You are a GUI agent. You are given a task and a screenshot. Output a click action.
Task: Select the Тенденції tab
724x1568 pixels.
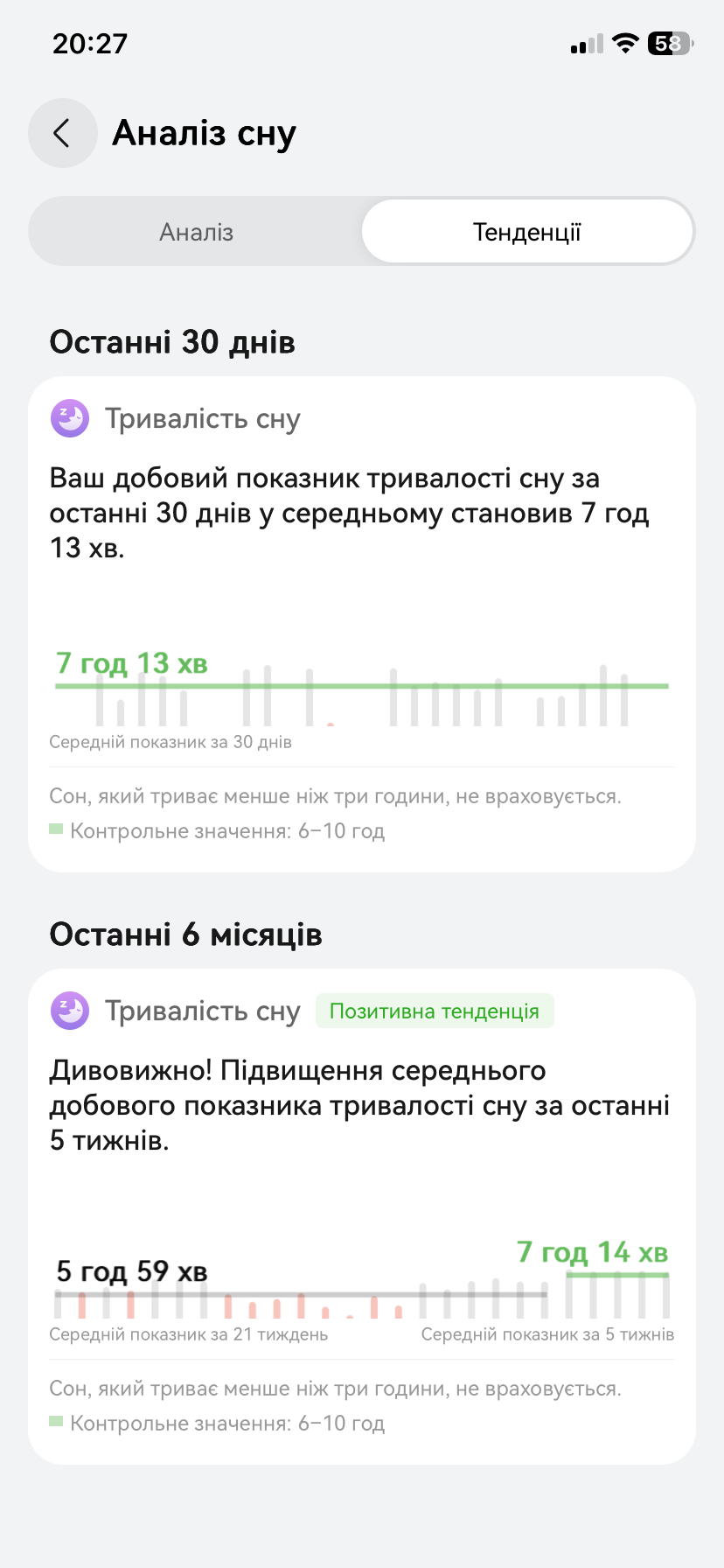click(527, 232)
